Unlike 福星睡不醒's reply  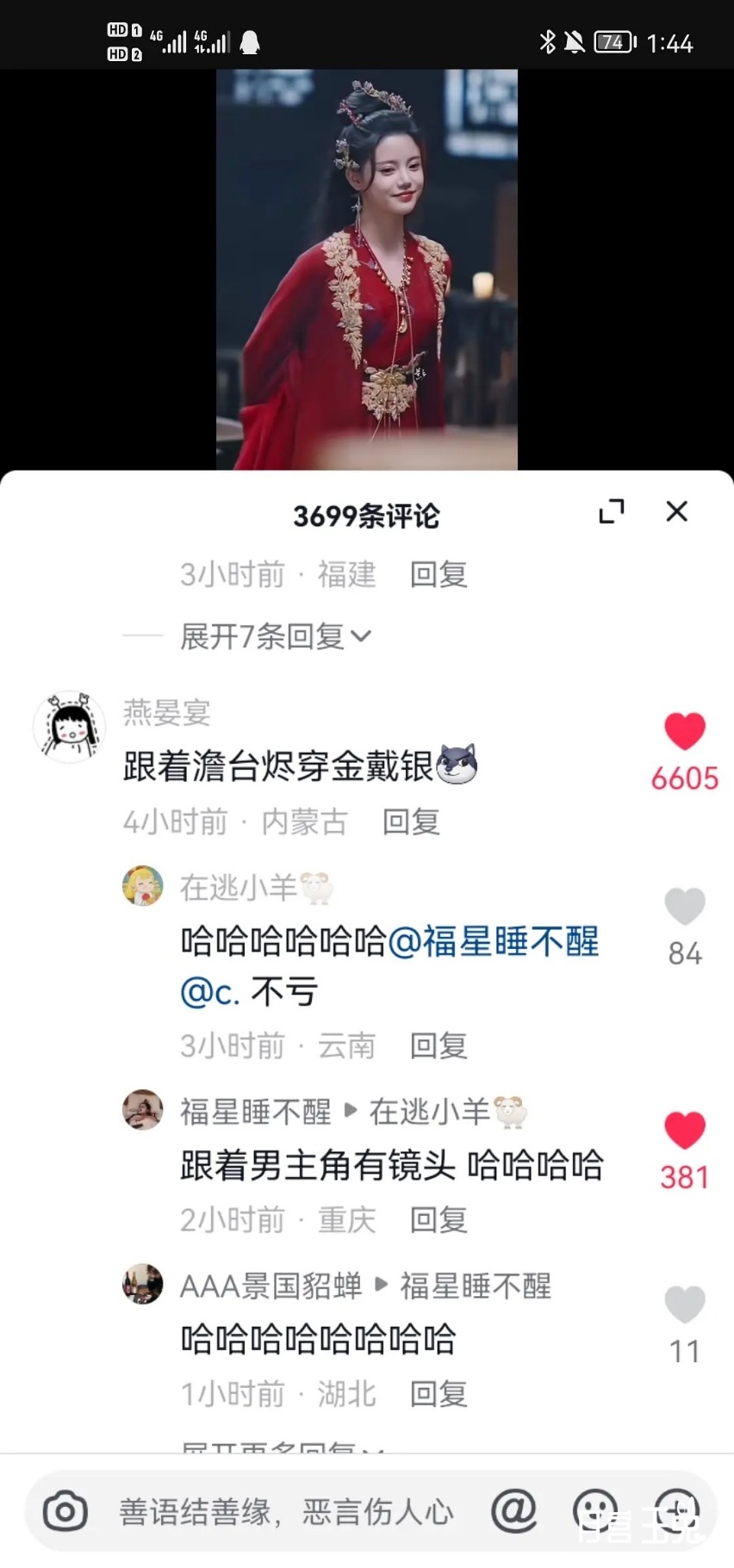[x=685, y=1131]
